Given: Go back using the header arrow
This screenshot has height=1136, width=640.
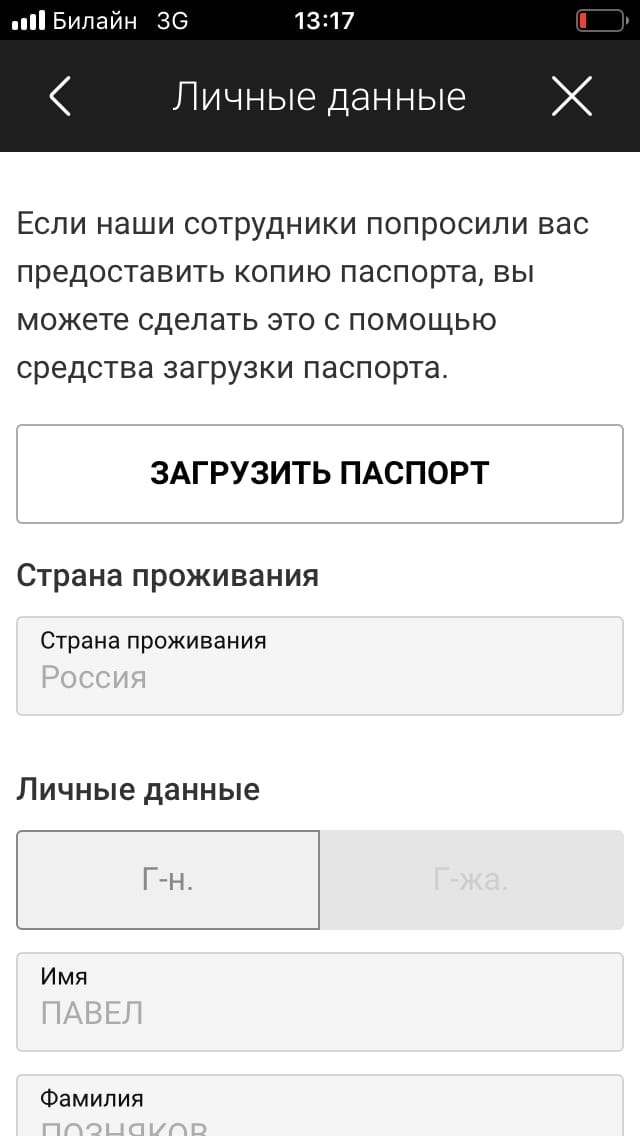Looking at the screenshot, I should coord(60,97).
